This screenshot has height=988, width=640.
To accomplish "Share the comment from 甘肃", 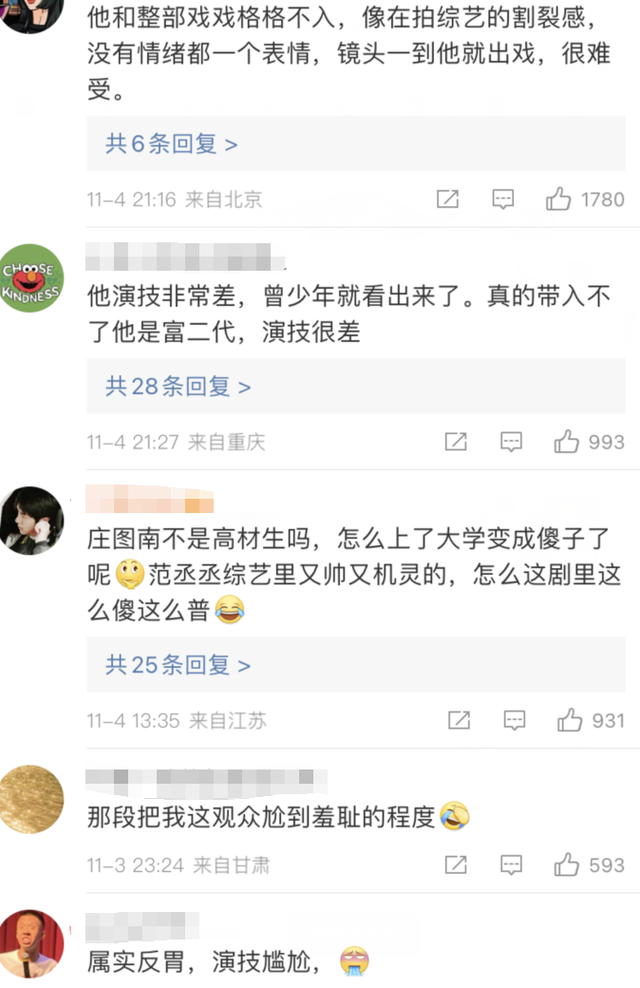I will click(456, 864).
